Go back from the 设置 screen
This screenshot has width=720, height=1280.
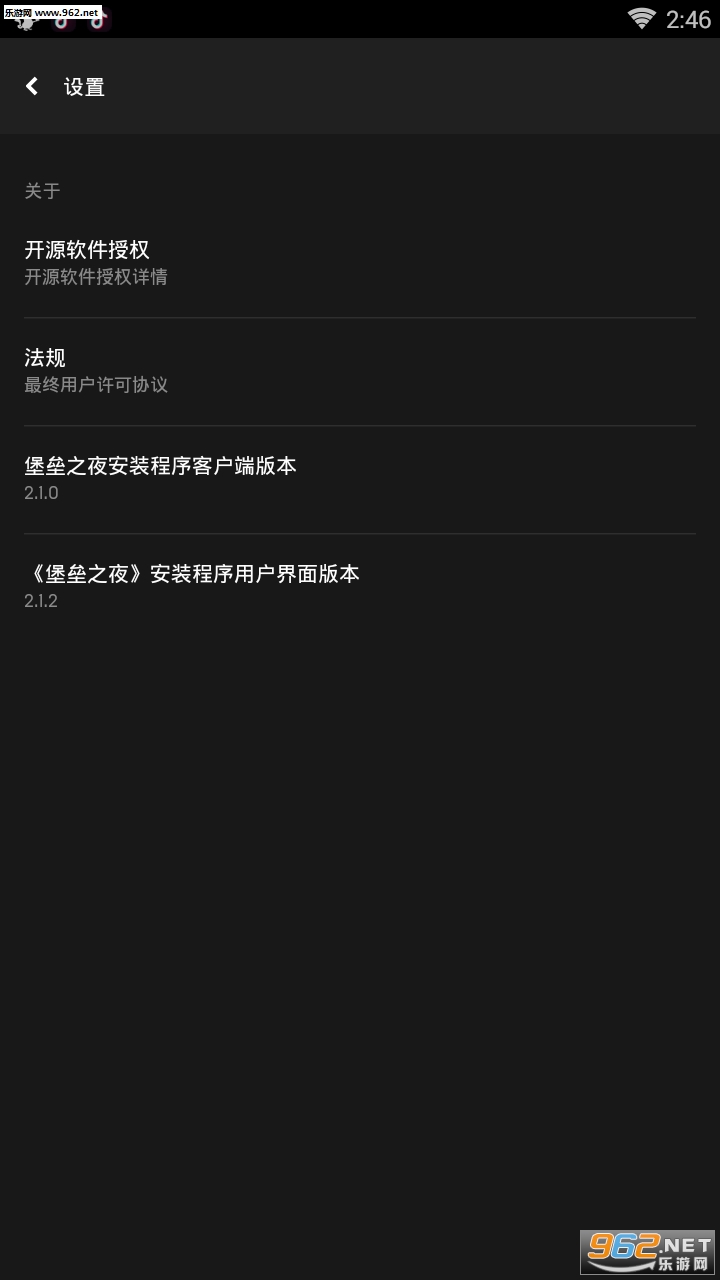(32, 87)
